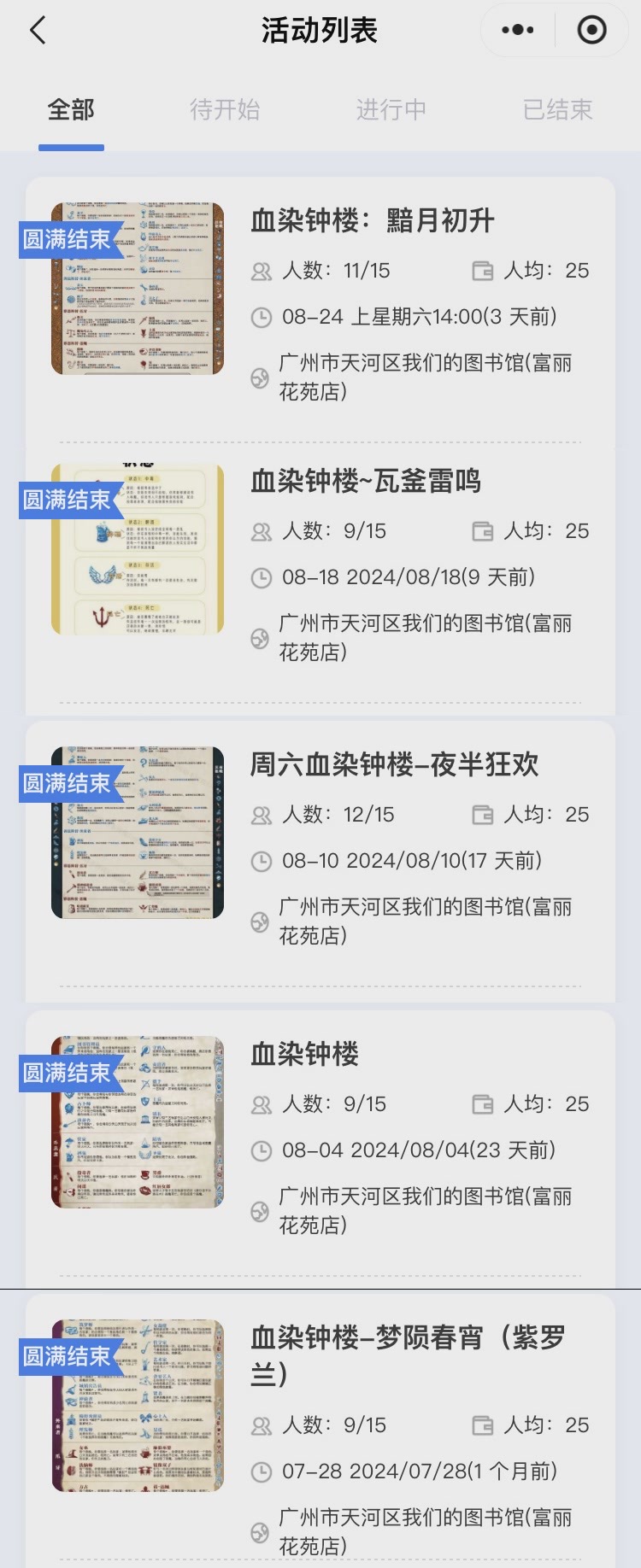The image size is (641, 1568).
Task: Switch to the 待开始 tab
Action: pos(224,110)
